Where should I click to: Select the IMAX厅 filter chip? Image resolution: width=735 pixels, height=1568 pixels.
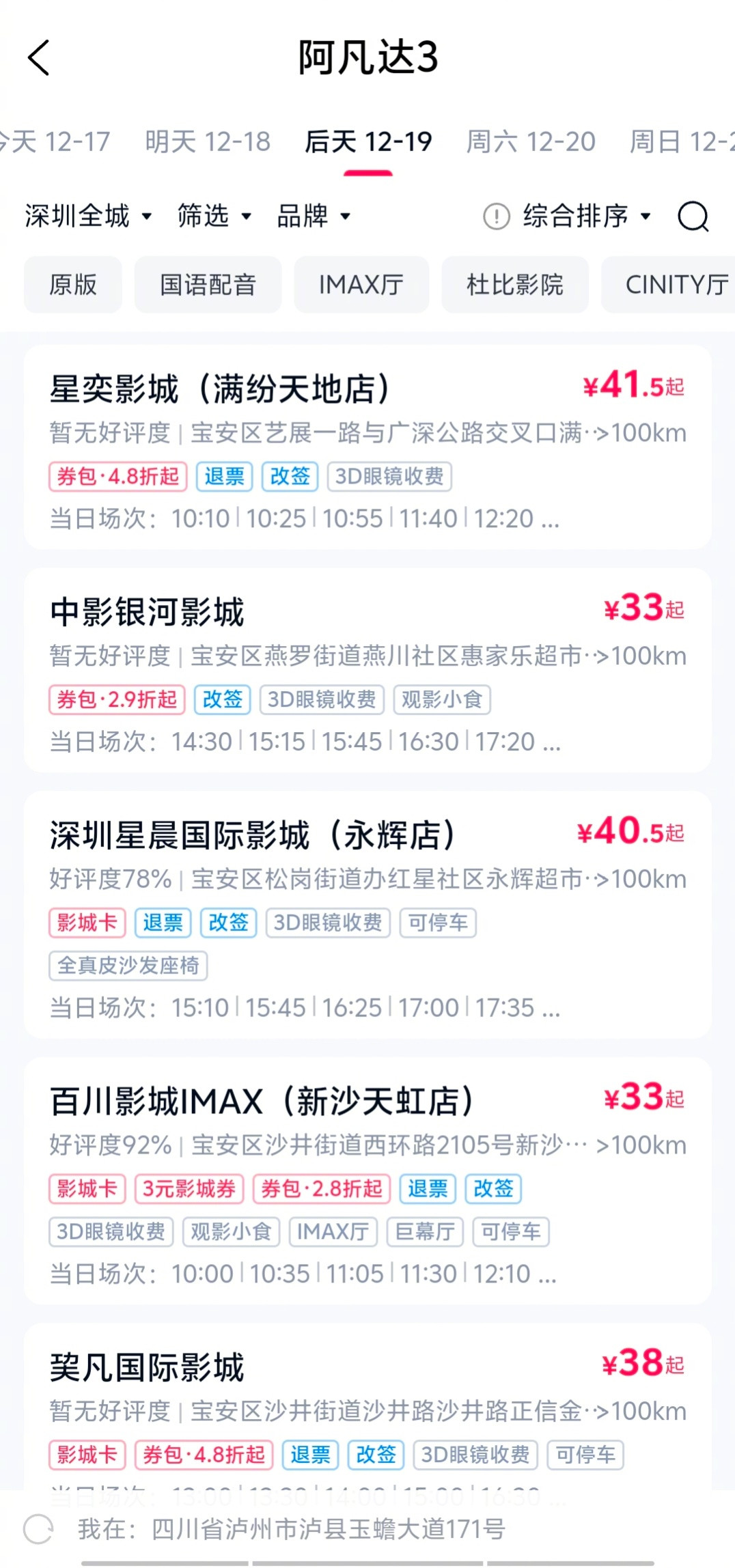pos(361,285)
